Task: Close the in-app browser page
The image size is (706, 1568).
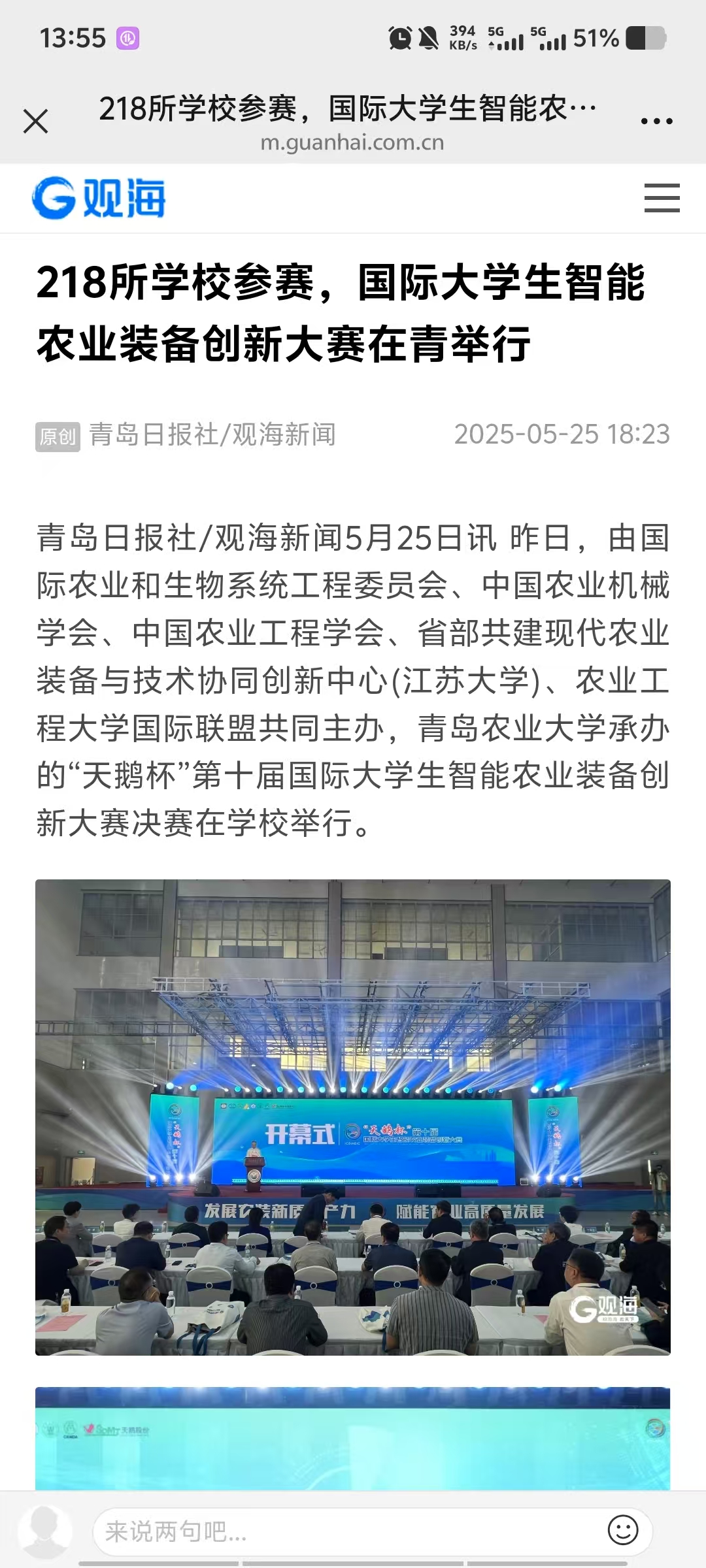Action: click(36, 122)
